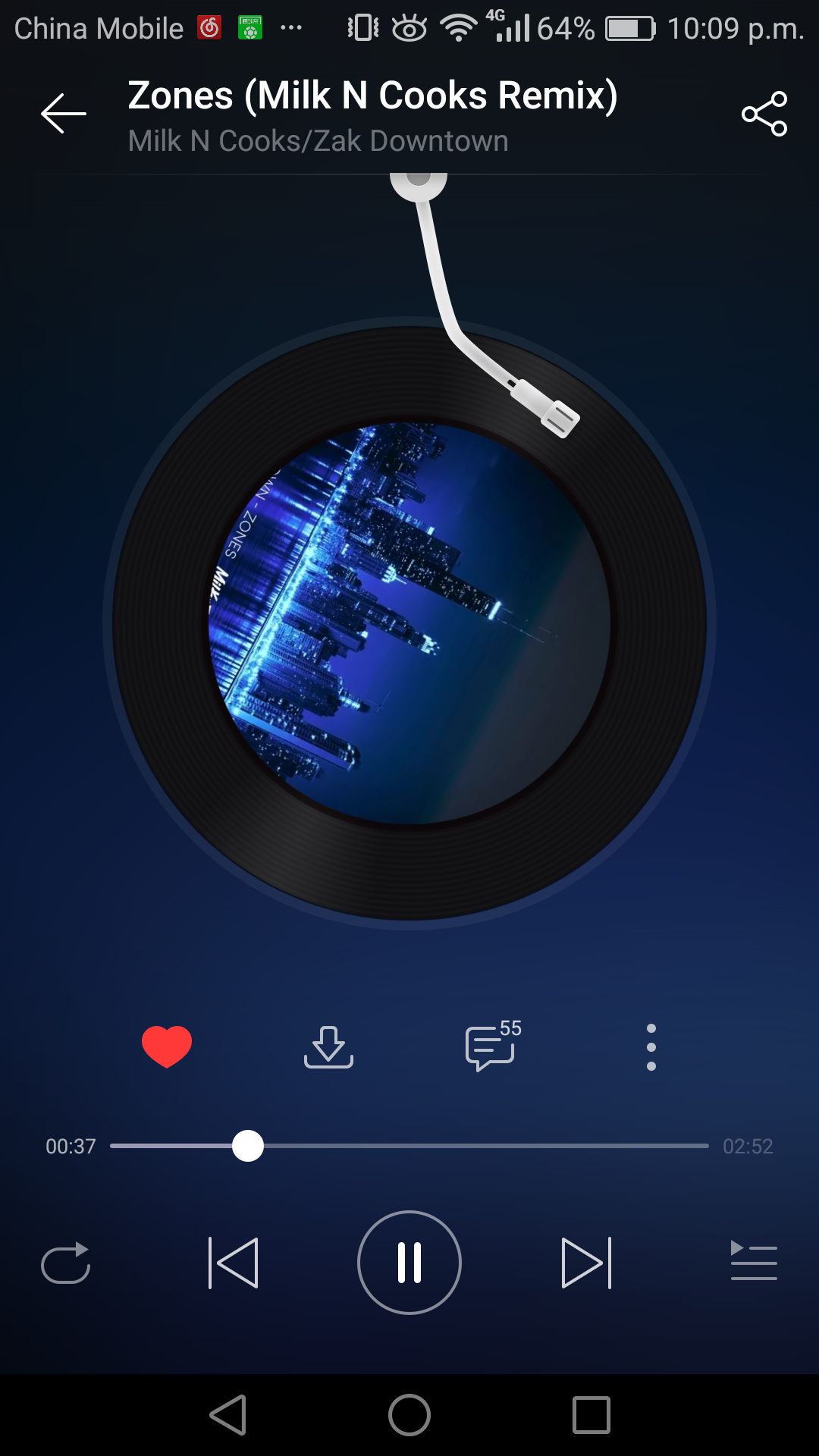The height and width of the screenshot is (1456, 819).
Task: Share this song
Action: (x=764, y=114)
